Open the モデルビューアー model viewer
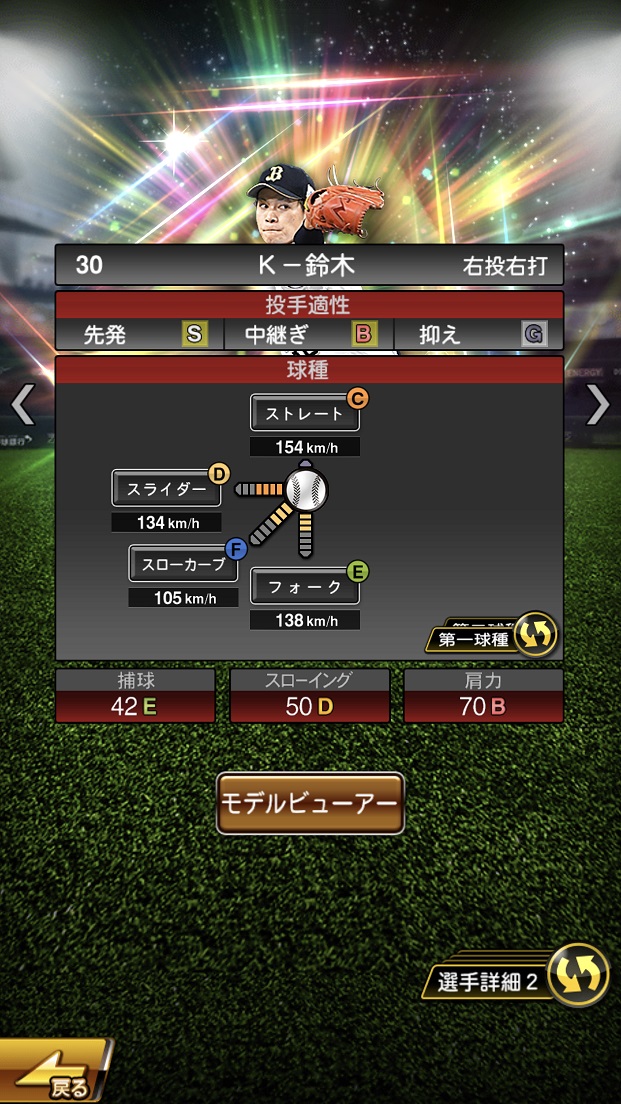The height and width of the screenshot is (1104, 621). pos(310,803)
